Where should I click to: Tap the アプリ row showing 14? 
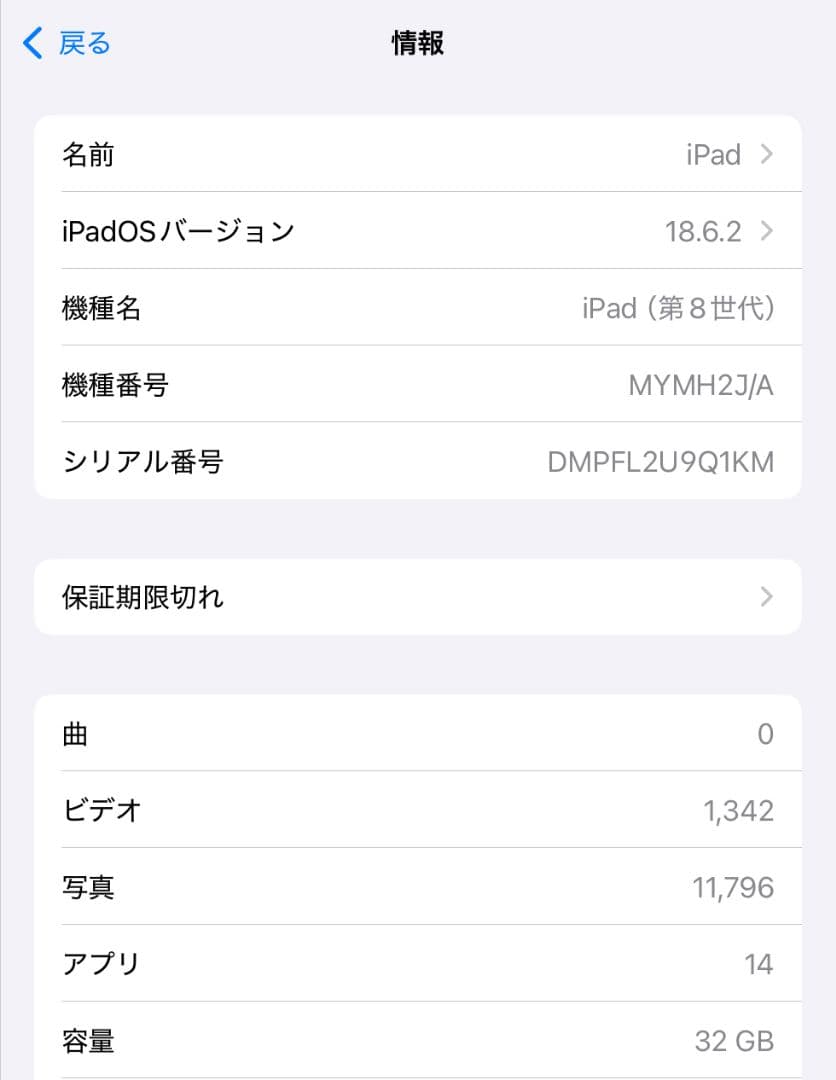pyautogui.click(x=418, y=964)
